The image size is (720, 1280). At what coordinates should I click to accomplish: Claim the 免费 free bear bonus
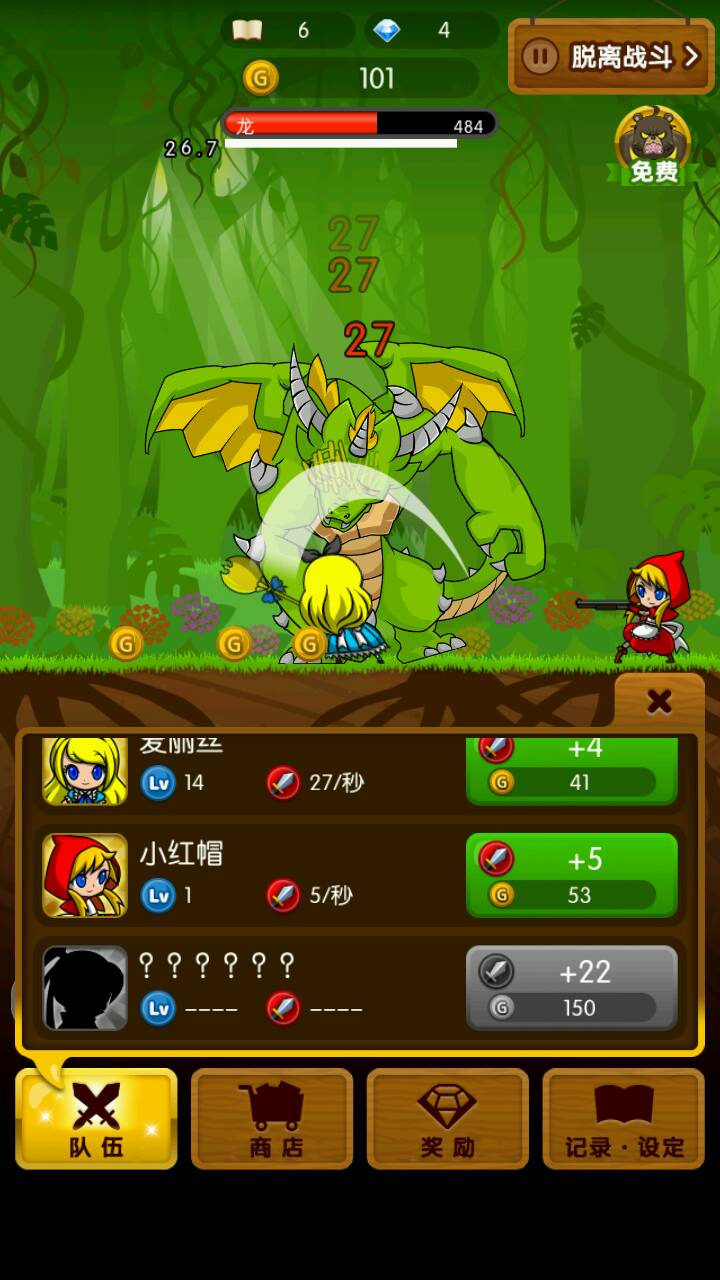click(653, 147)
